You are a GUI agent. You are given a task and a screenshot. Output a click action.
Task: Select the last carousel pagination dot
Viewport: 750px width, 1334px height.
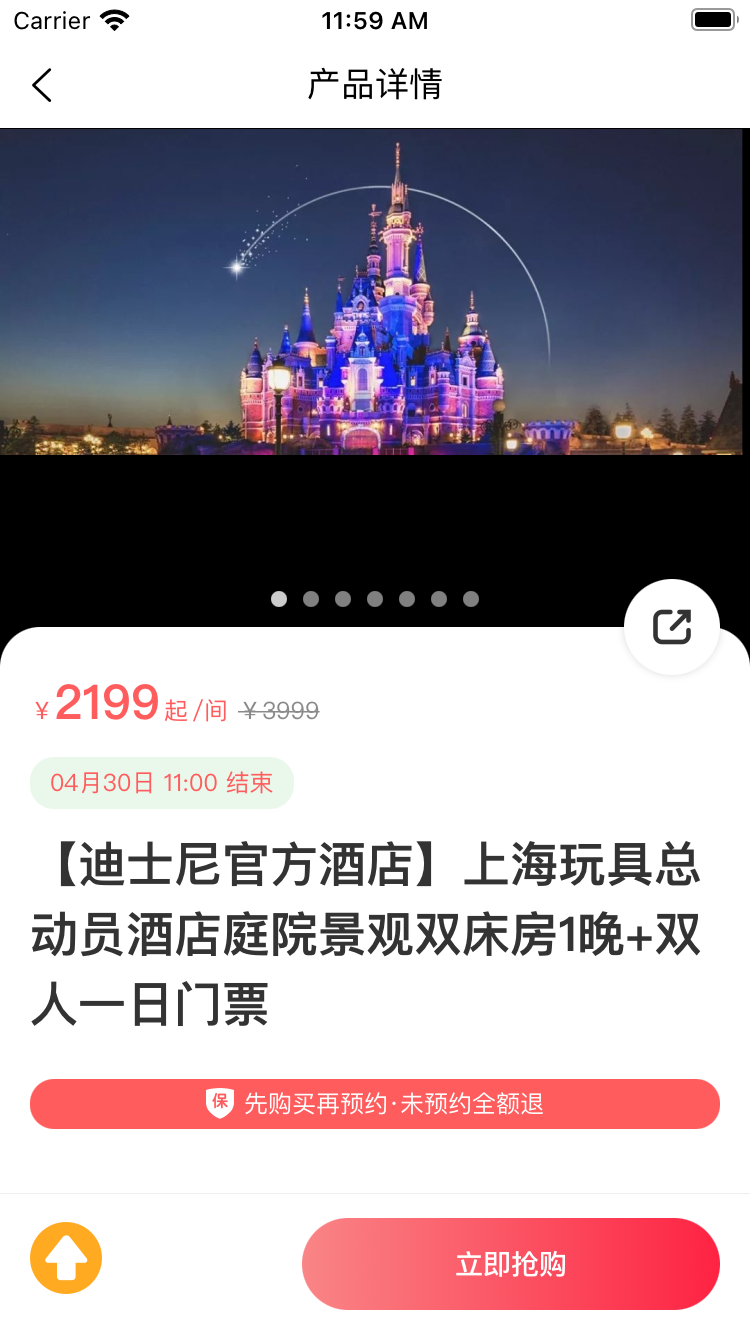tap(471, 598)
